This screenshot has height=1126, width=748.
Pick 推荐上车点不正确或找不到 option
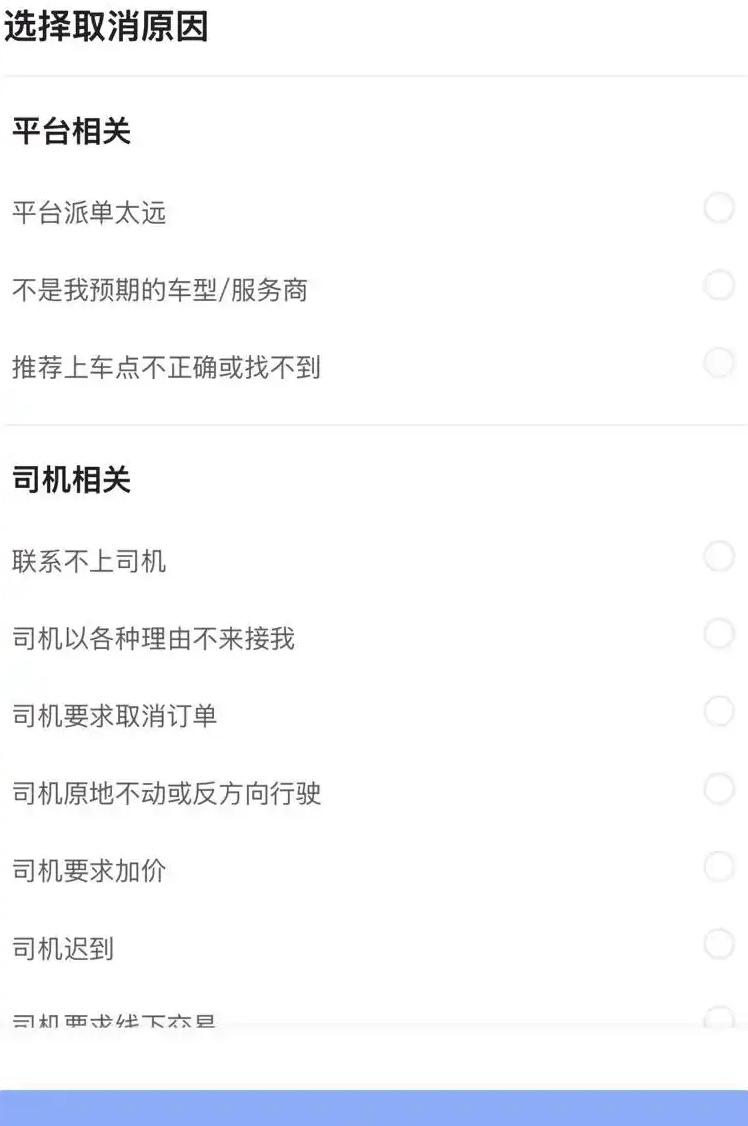point(718,363)
